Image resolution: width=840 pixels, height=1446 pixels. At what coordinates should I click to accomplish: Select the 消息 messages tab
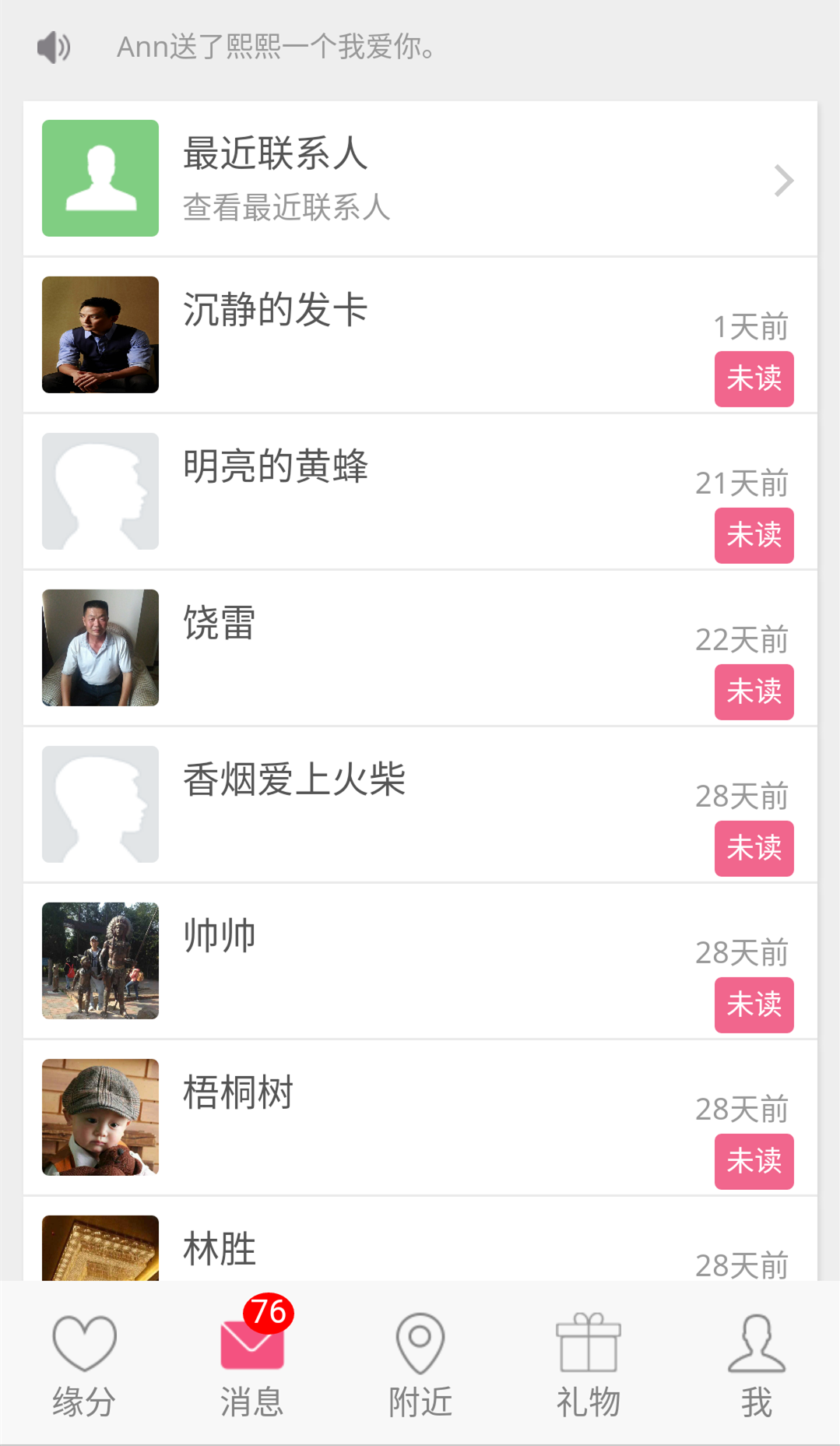click(x=252, y=1364)
